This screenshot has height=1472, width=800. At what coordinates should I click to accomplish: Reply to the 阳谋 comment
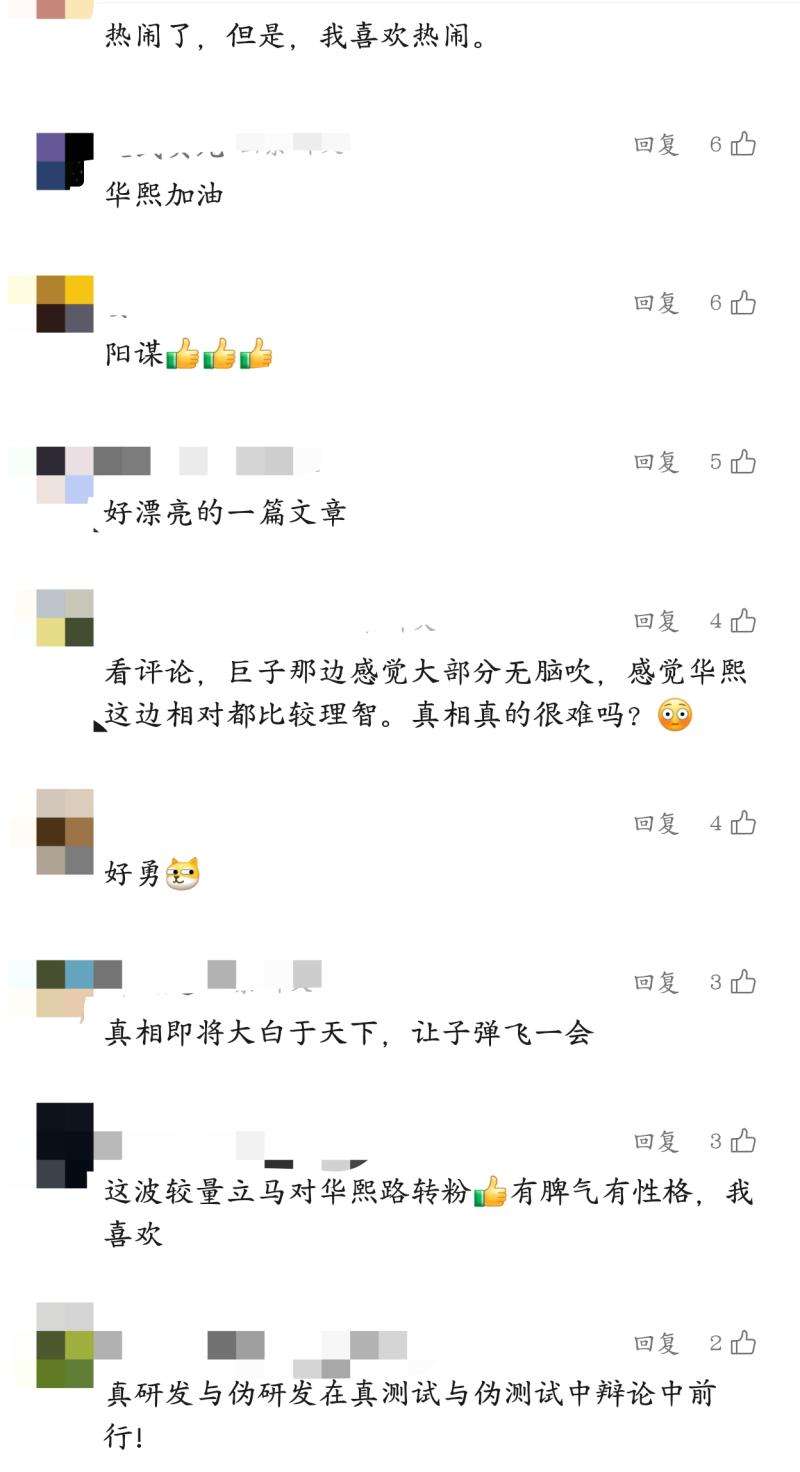tap(656, 303)
